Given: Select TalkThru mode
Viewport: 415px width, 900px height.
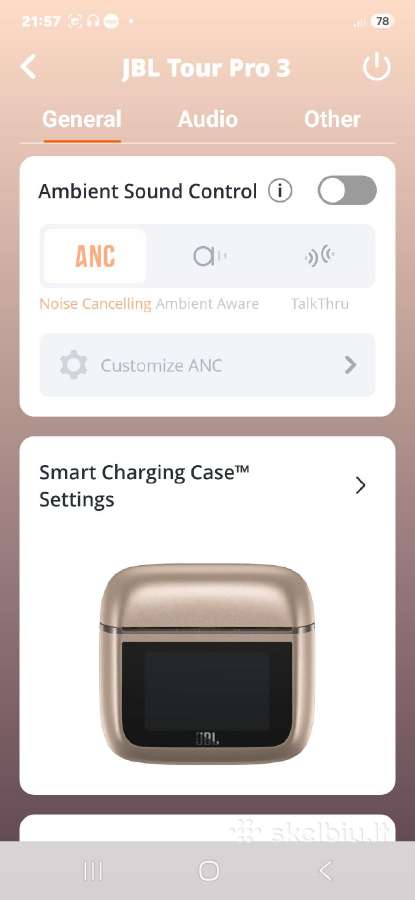Looking at the screenshot, I should coord(320,256).
